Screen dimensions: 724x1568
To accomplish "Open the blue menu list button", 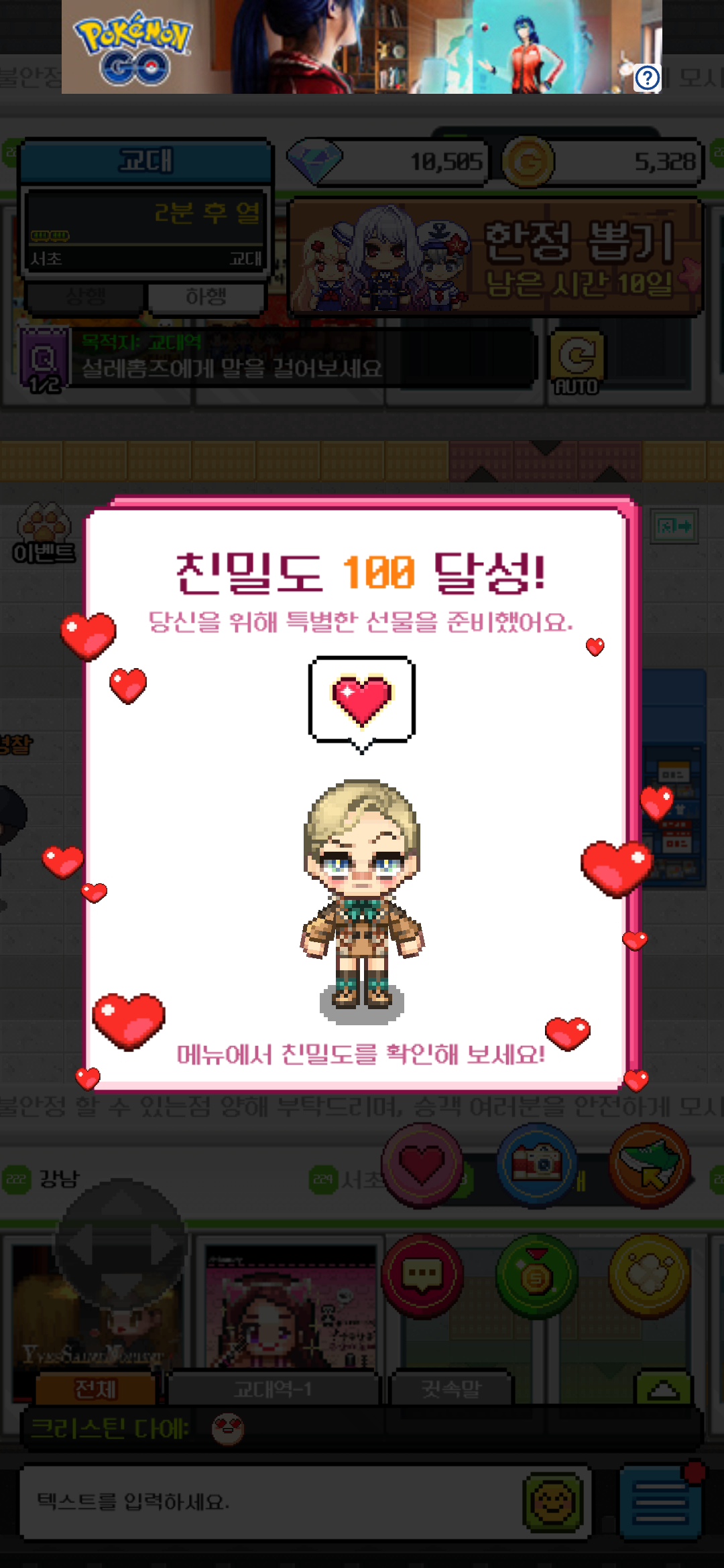I will (660, 1502).
